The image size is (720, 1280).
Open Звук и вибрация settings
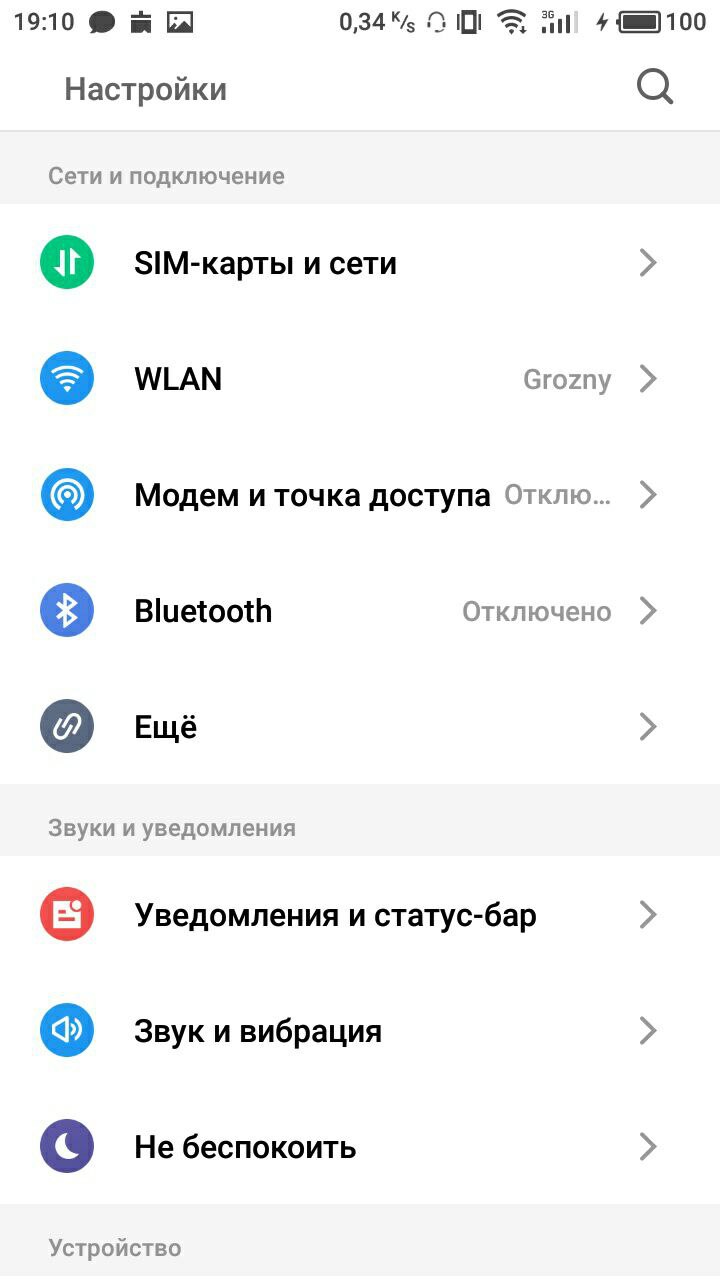pos(360,1031)
